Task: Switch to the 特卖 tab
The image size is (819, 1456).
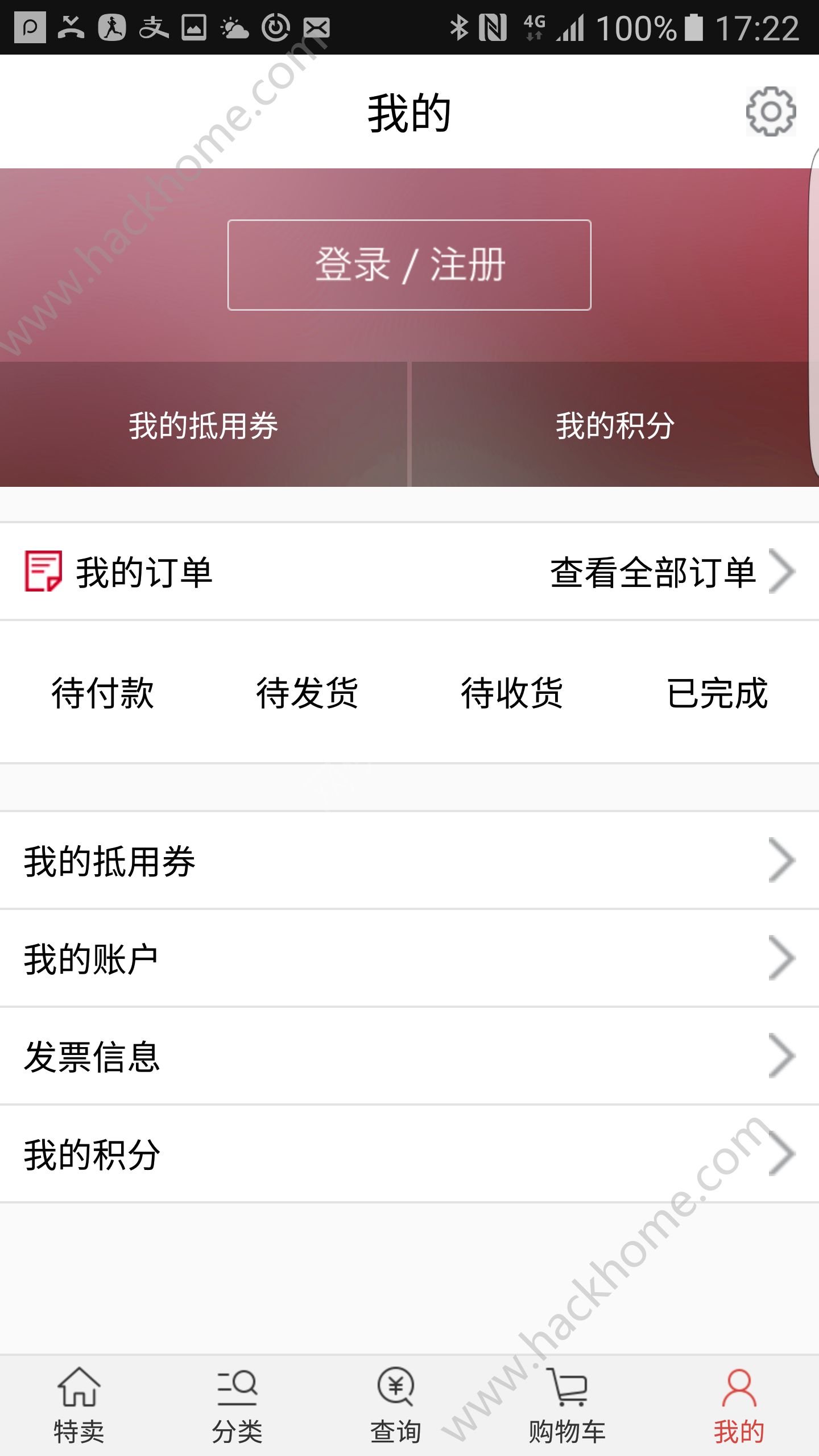Action: pos(79,1405)
